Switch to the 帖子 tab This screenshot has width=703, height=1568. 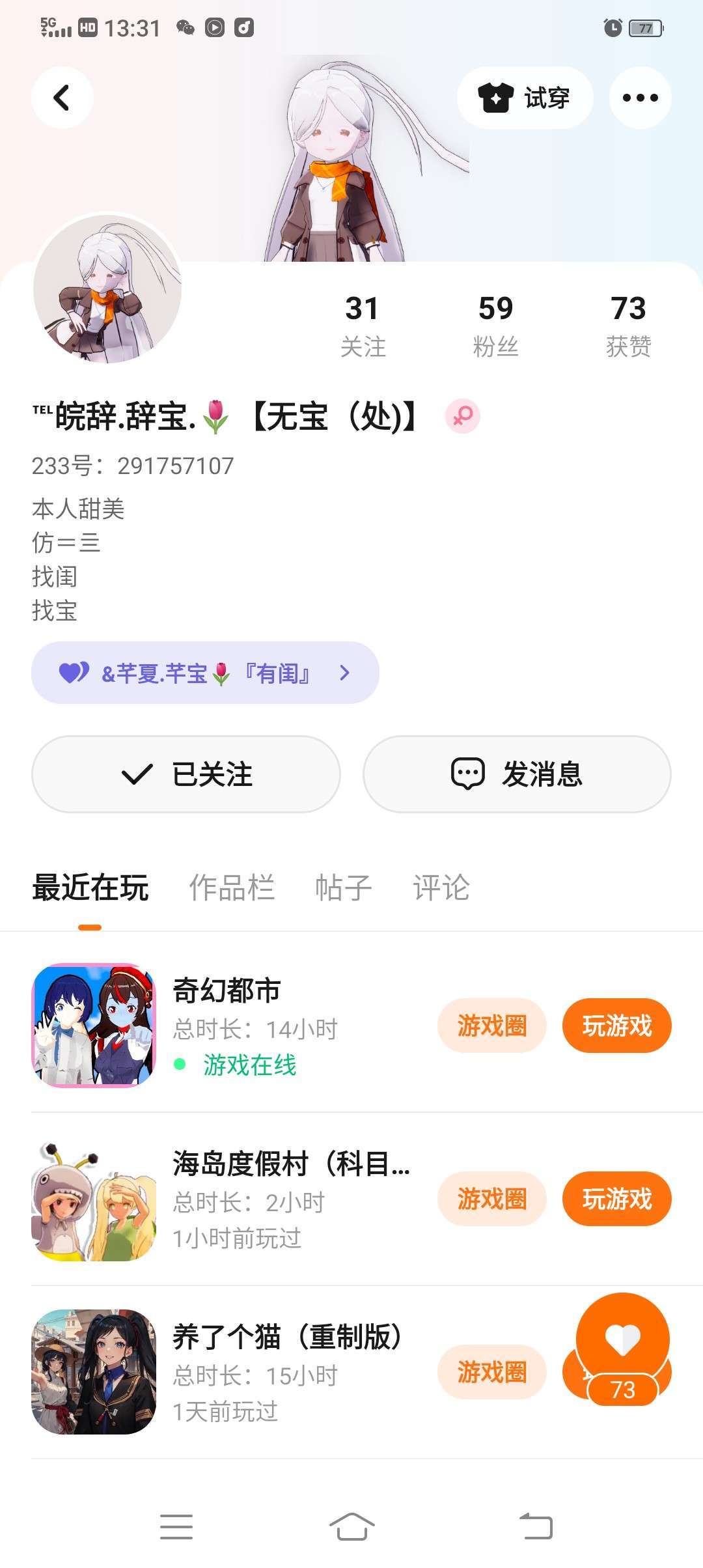343,888
